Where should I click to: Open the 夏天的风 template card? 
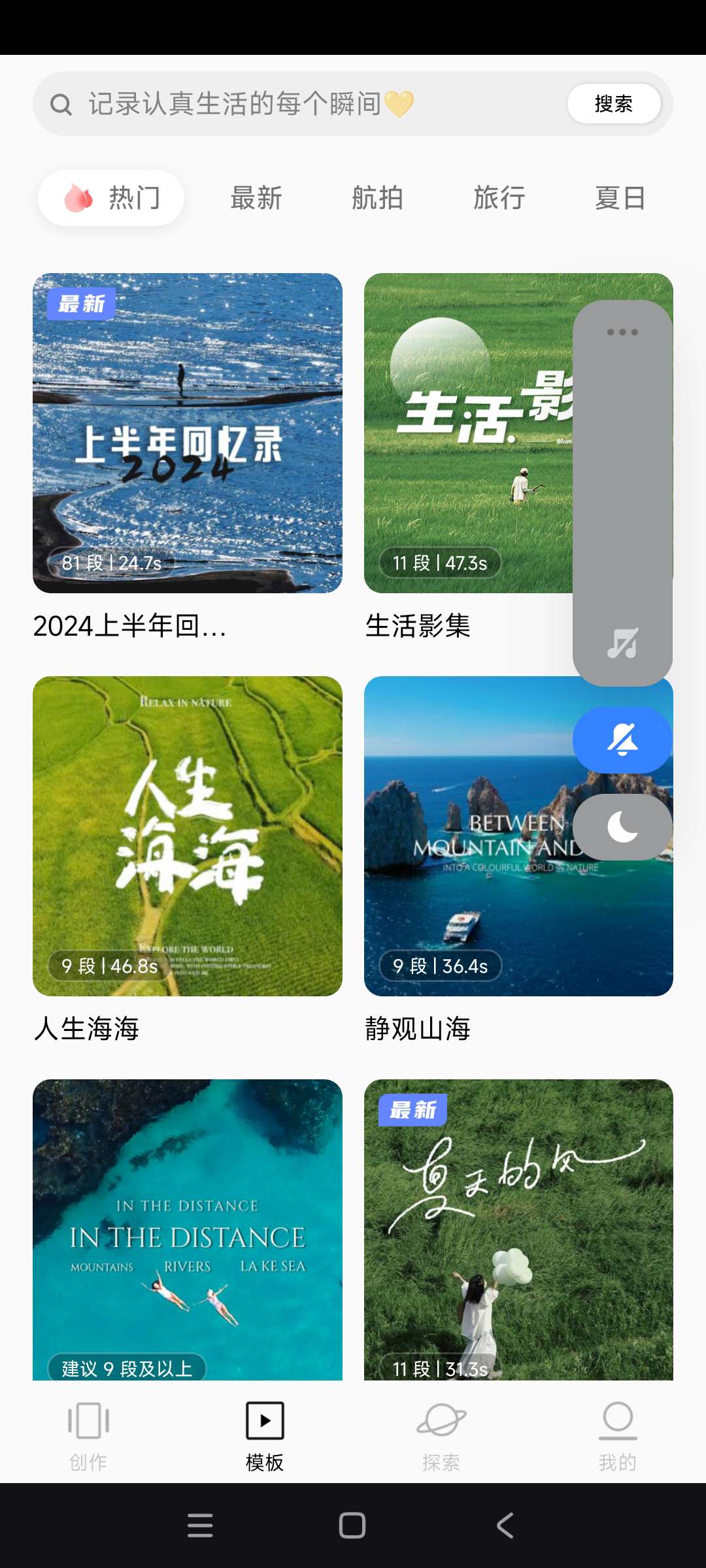[518, 1228]
